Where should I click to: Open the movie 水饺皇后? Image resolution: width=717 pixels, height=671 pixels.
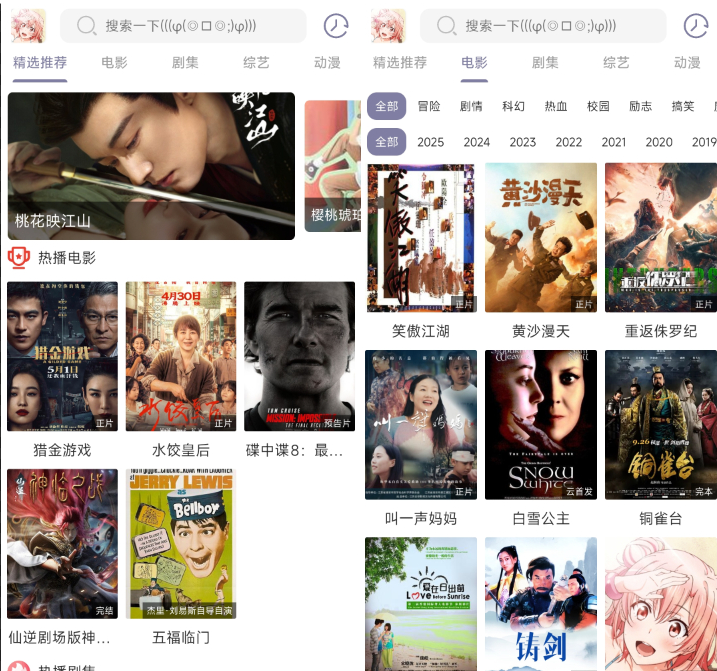click(181, 357)
